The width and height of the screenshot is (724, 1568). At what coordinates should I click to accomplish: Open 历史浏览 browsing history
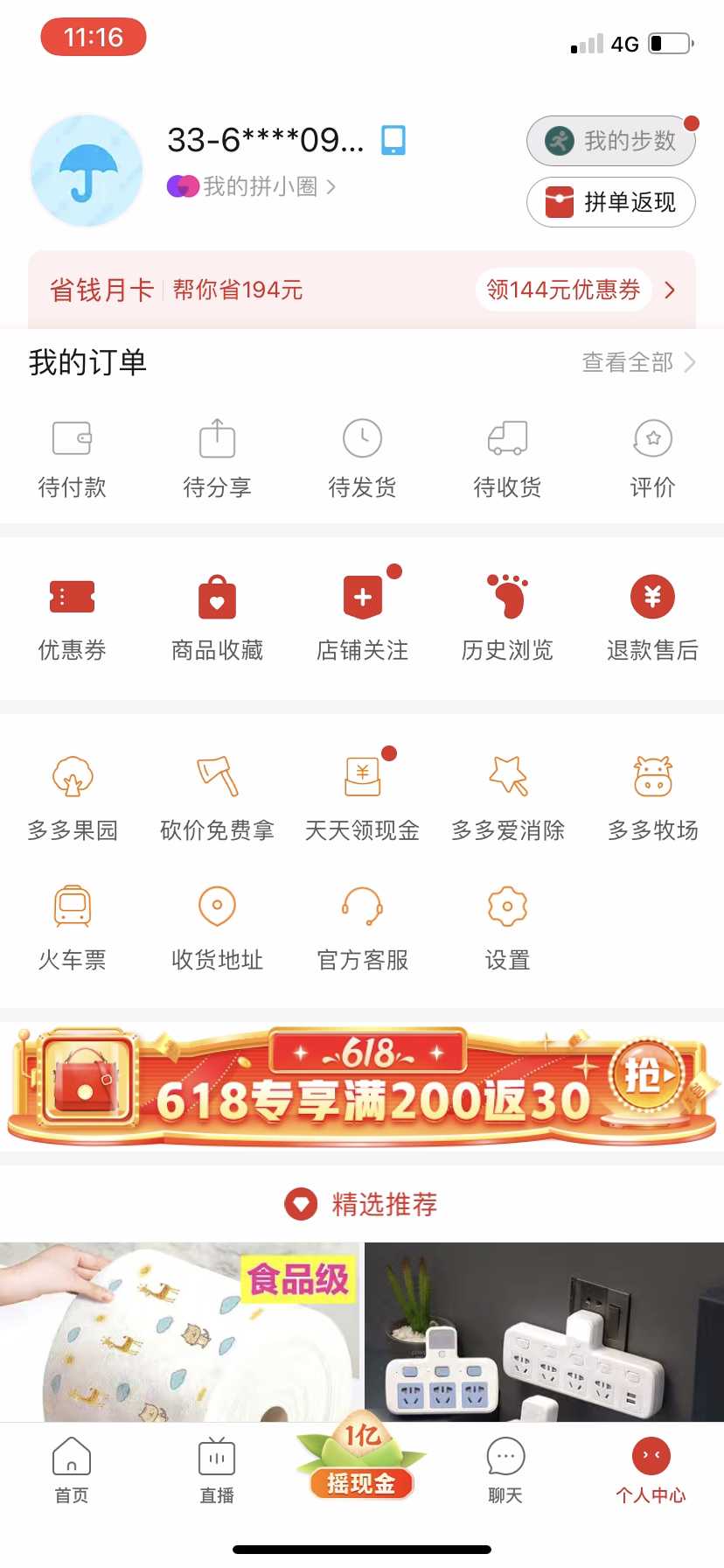point(507,615)
